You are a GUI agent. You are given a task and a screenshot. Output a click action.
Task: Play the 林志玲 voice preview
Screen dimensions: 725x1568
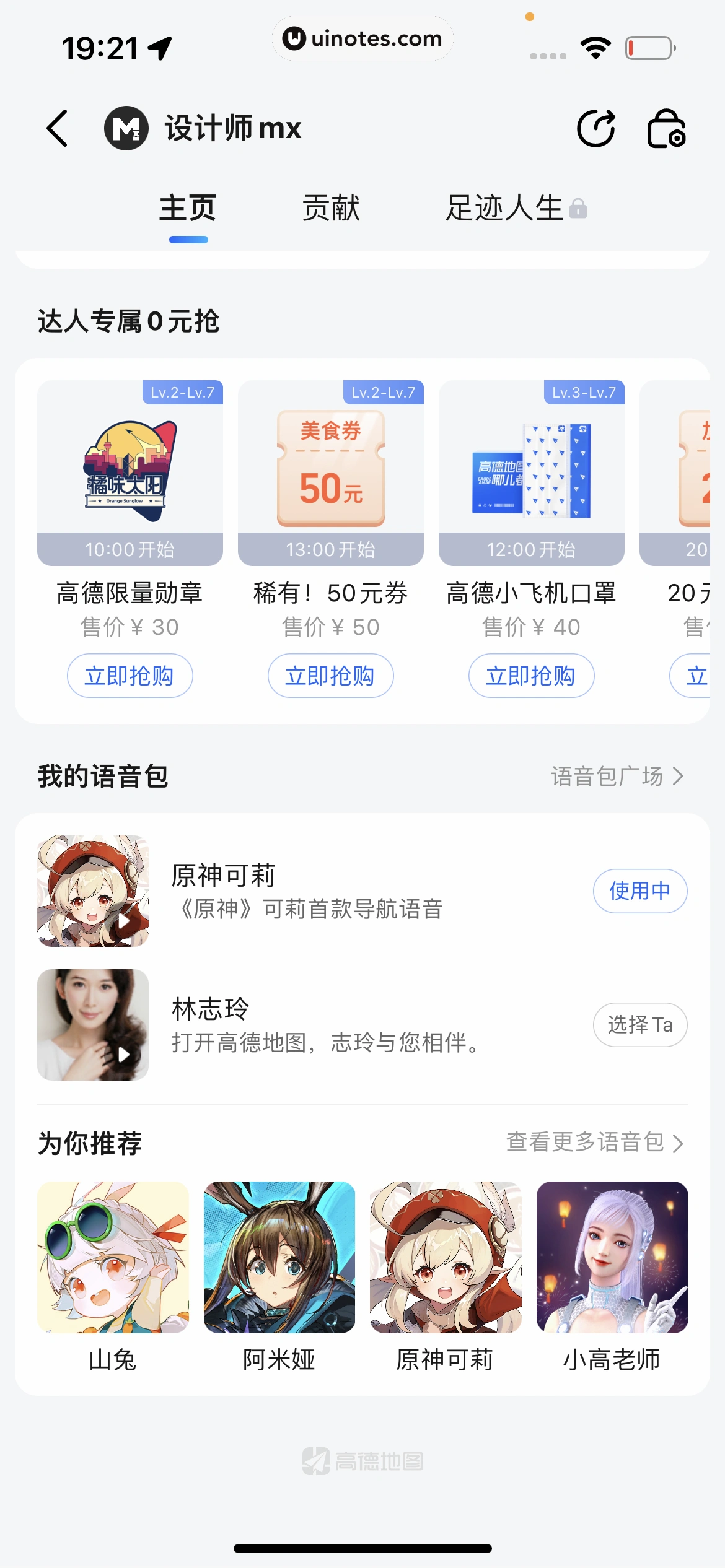click(124, 1055)
